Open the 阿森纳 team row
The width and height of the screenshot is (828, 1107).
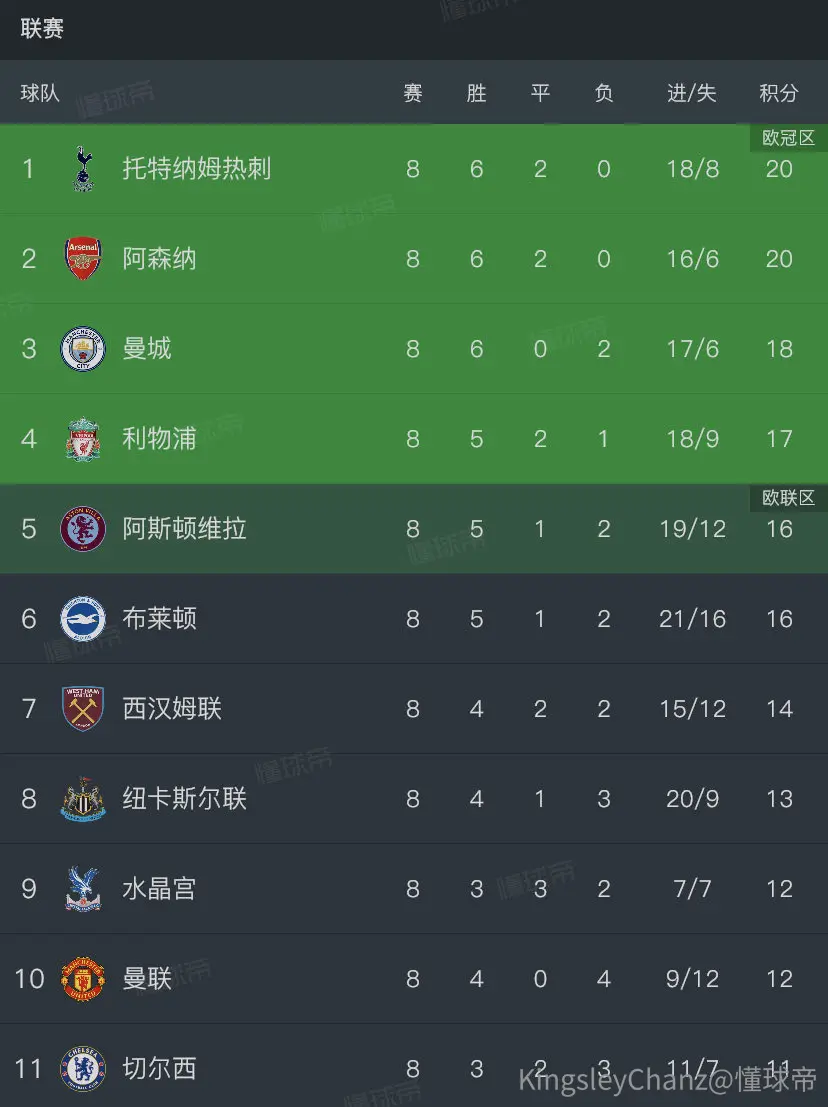[414, 259]
